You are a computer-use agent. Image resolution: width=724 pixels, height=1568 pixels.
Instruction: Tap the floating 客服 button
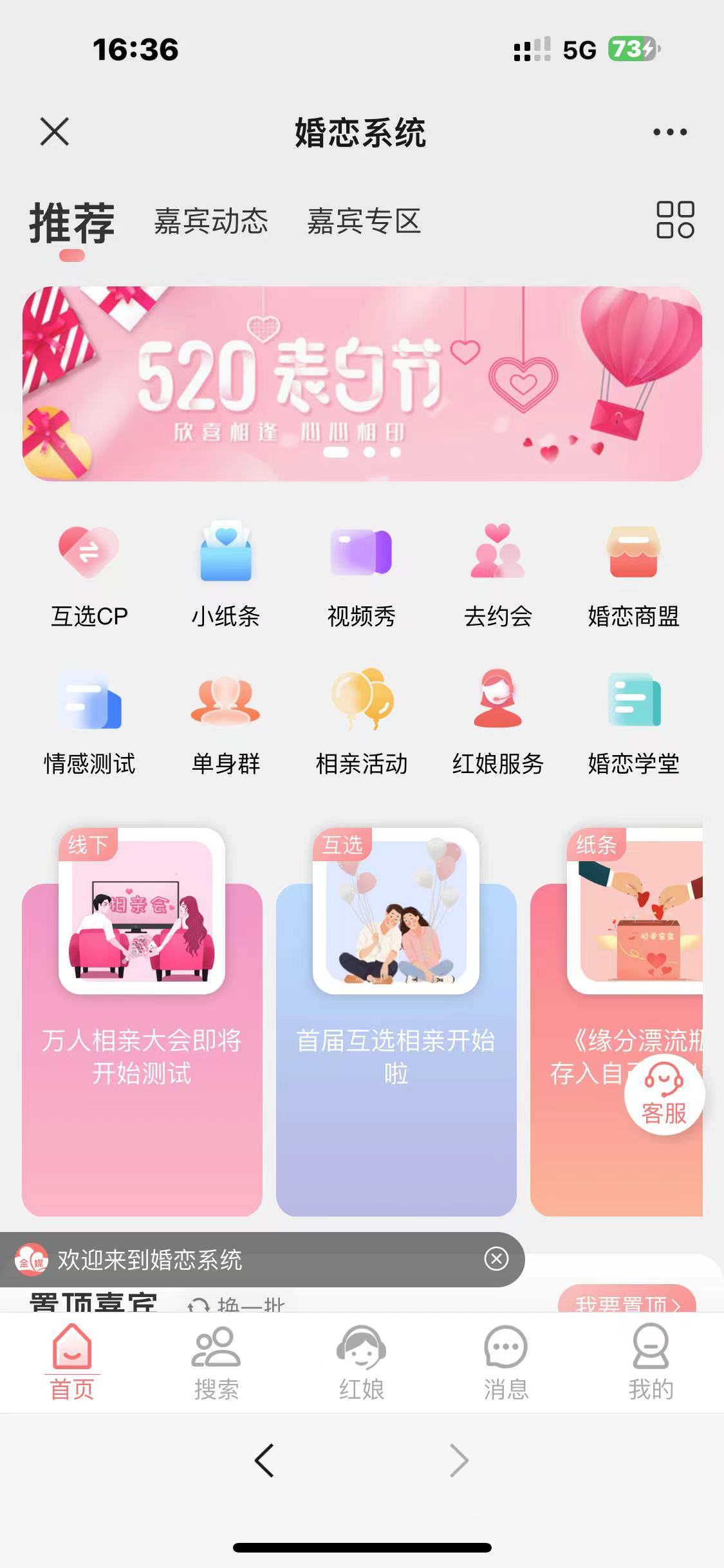coord(664,1094)
